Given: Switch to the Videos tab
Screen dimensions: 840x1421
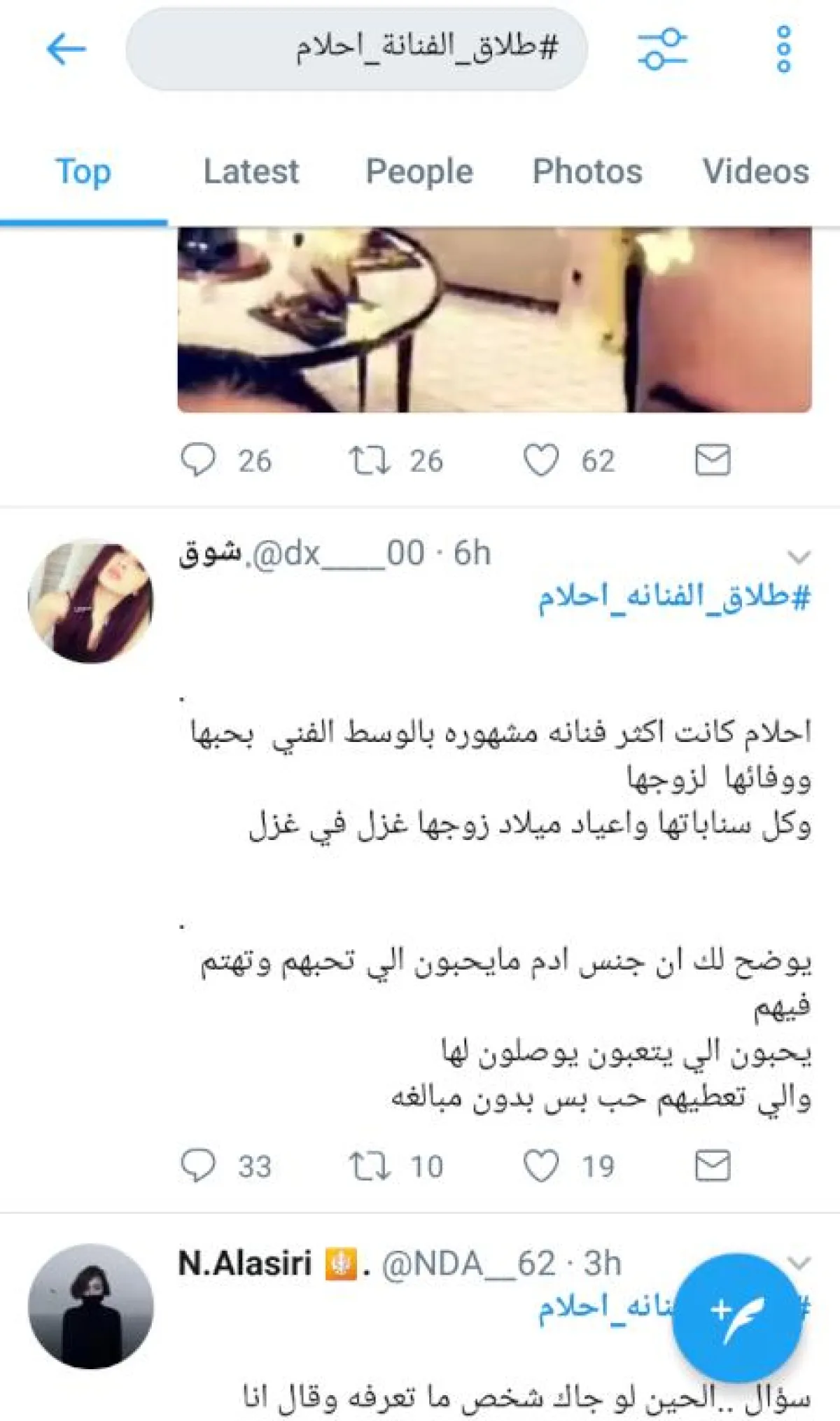Looking at the screenshot, I should (x=756, y=171).
